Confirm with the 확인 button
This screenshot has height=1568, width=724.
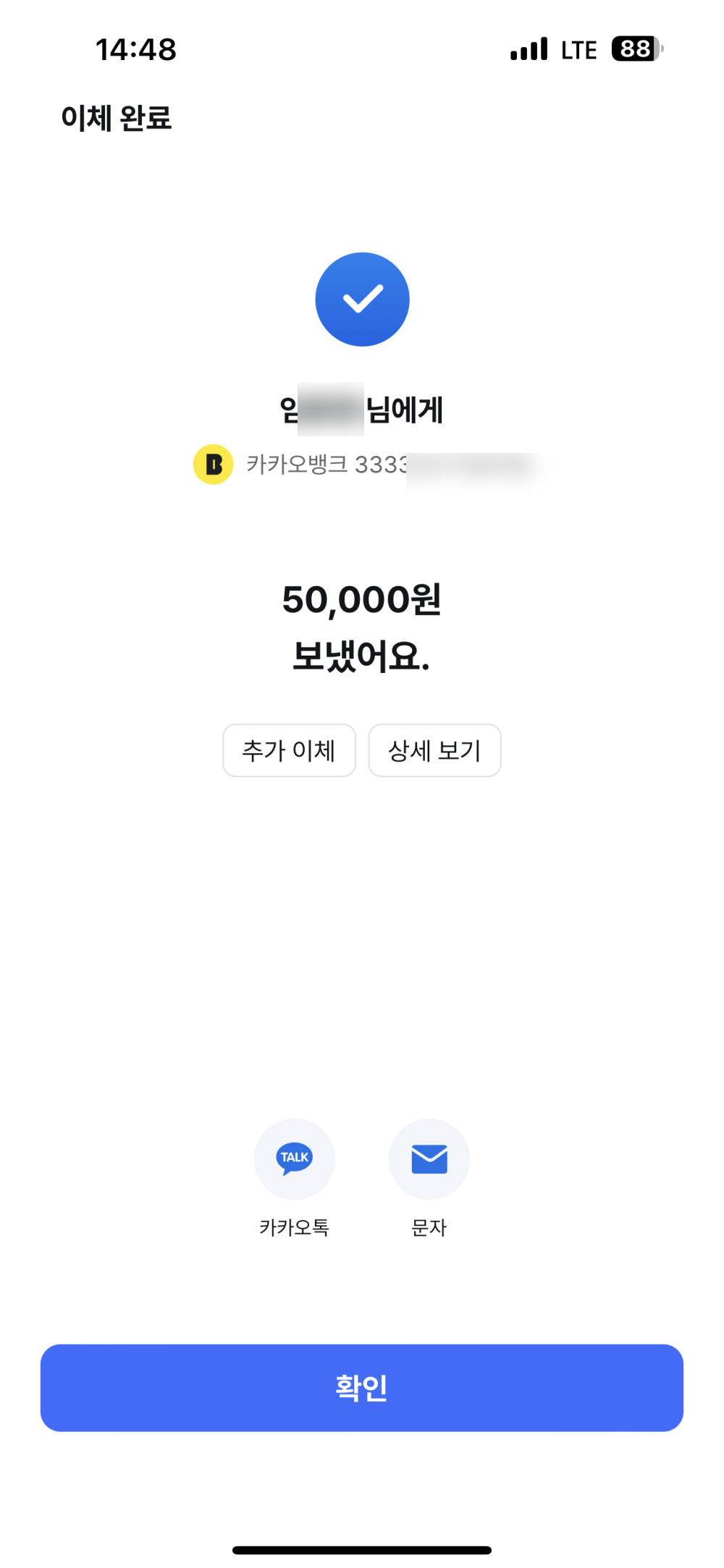362,1387
